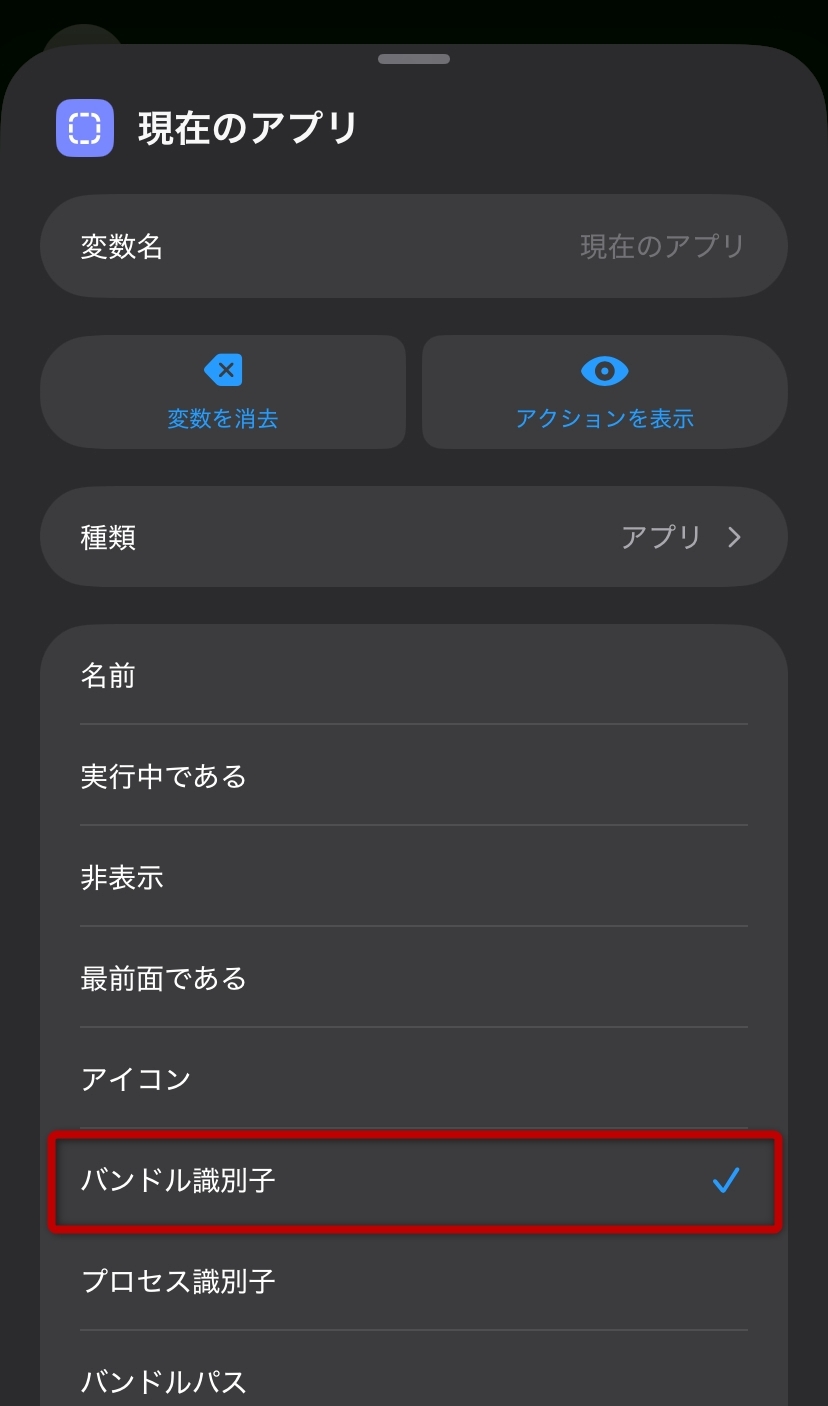
Task: Select the 非表示 option
Action: (414, 877)
